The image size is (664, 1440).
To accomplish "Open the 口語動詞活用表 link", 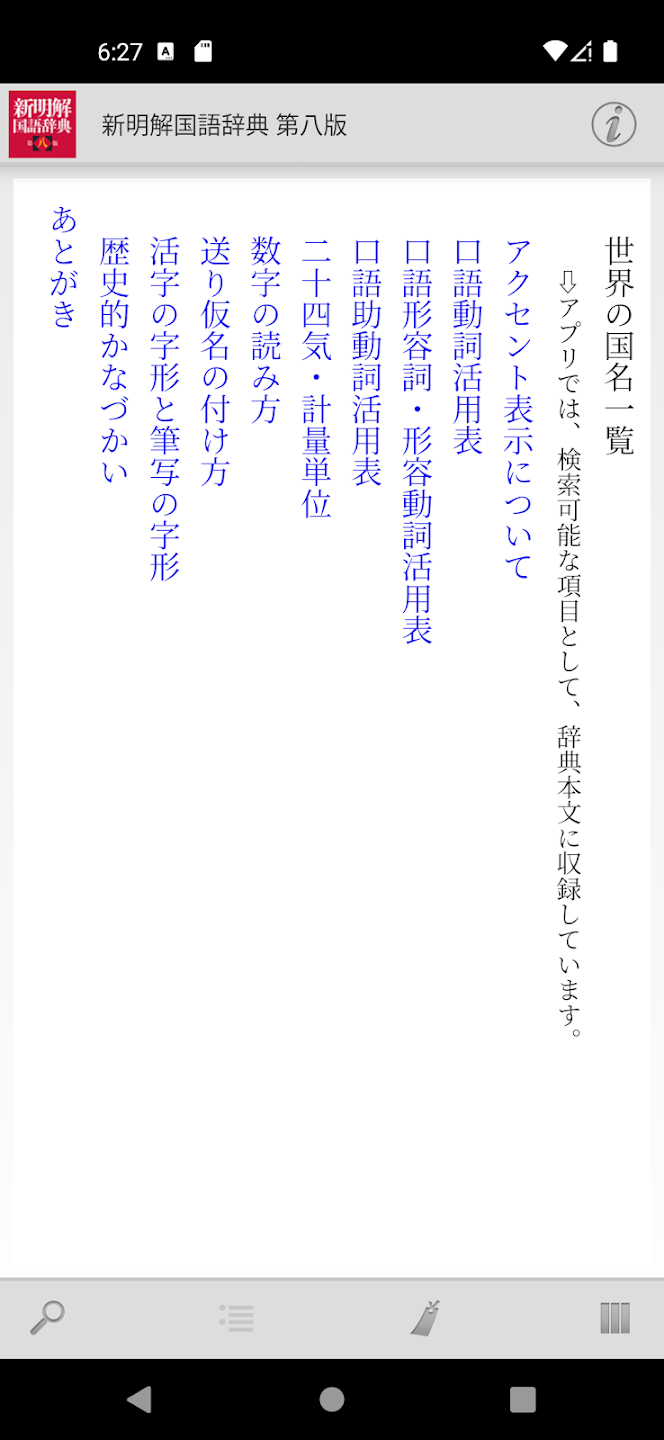I will [468, 346].
